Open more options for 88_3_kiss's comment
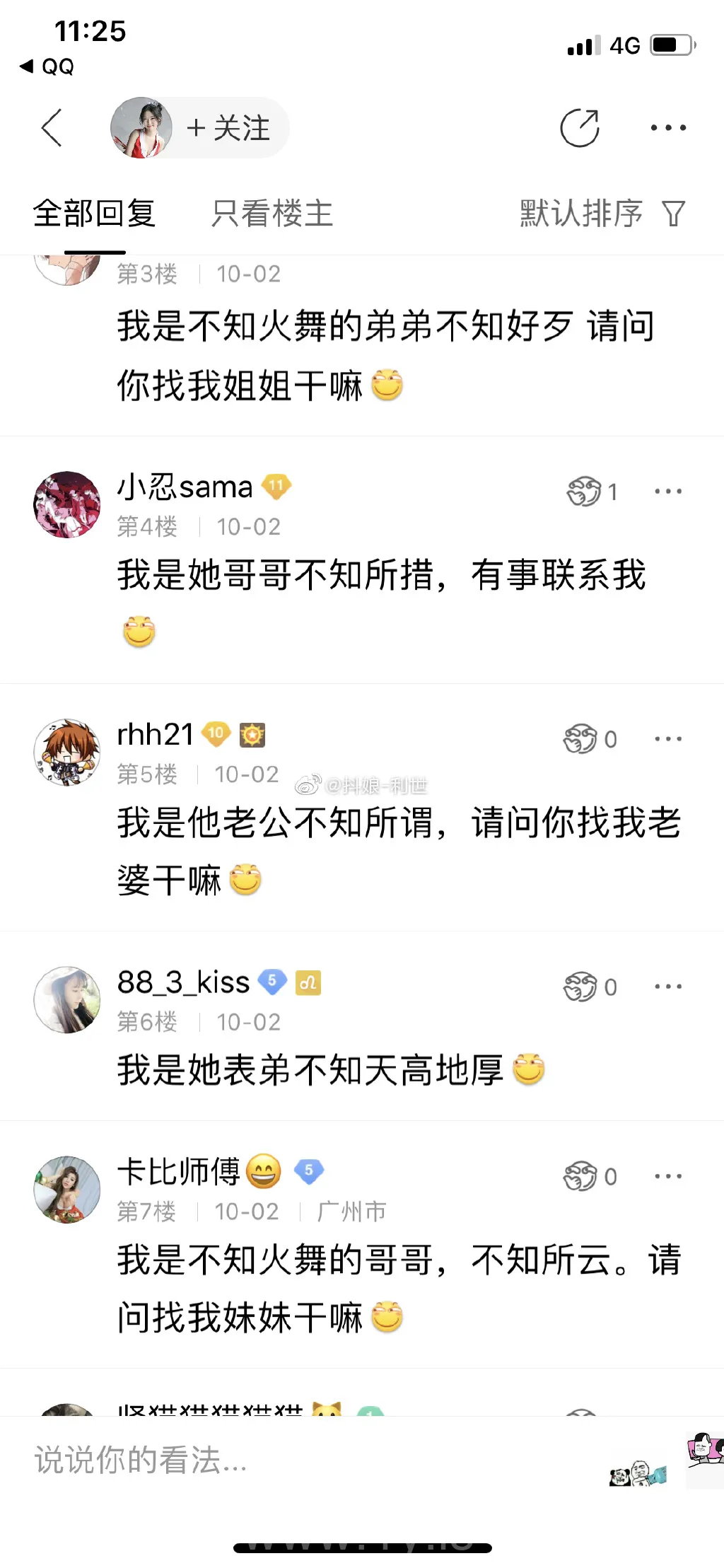The height and width of the screenshot is (1568, 724). [667, 987]
